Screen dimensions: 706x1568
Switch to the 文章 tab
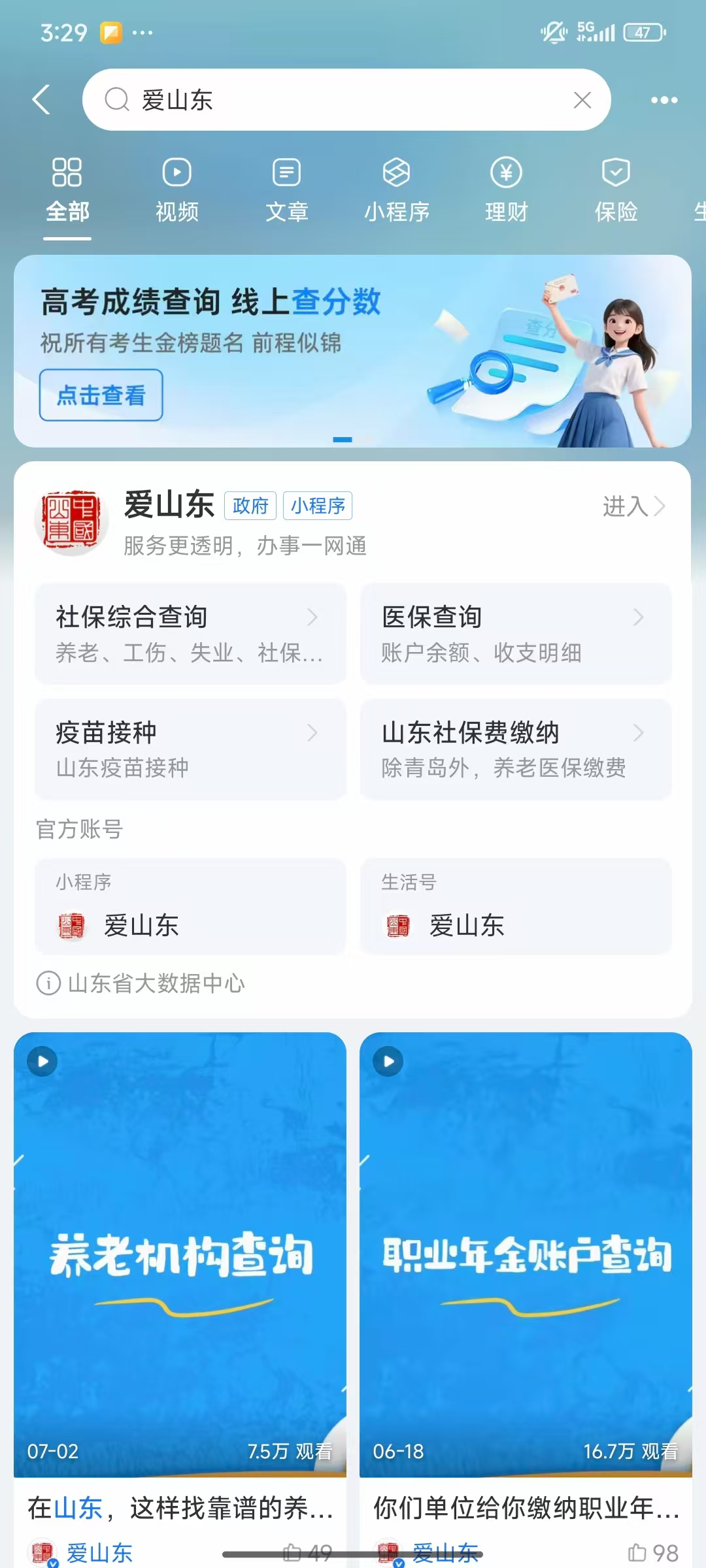pyautogui.click(x=286, y=190)
